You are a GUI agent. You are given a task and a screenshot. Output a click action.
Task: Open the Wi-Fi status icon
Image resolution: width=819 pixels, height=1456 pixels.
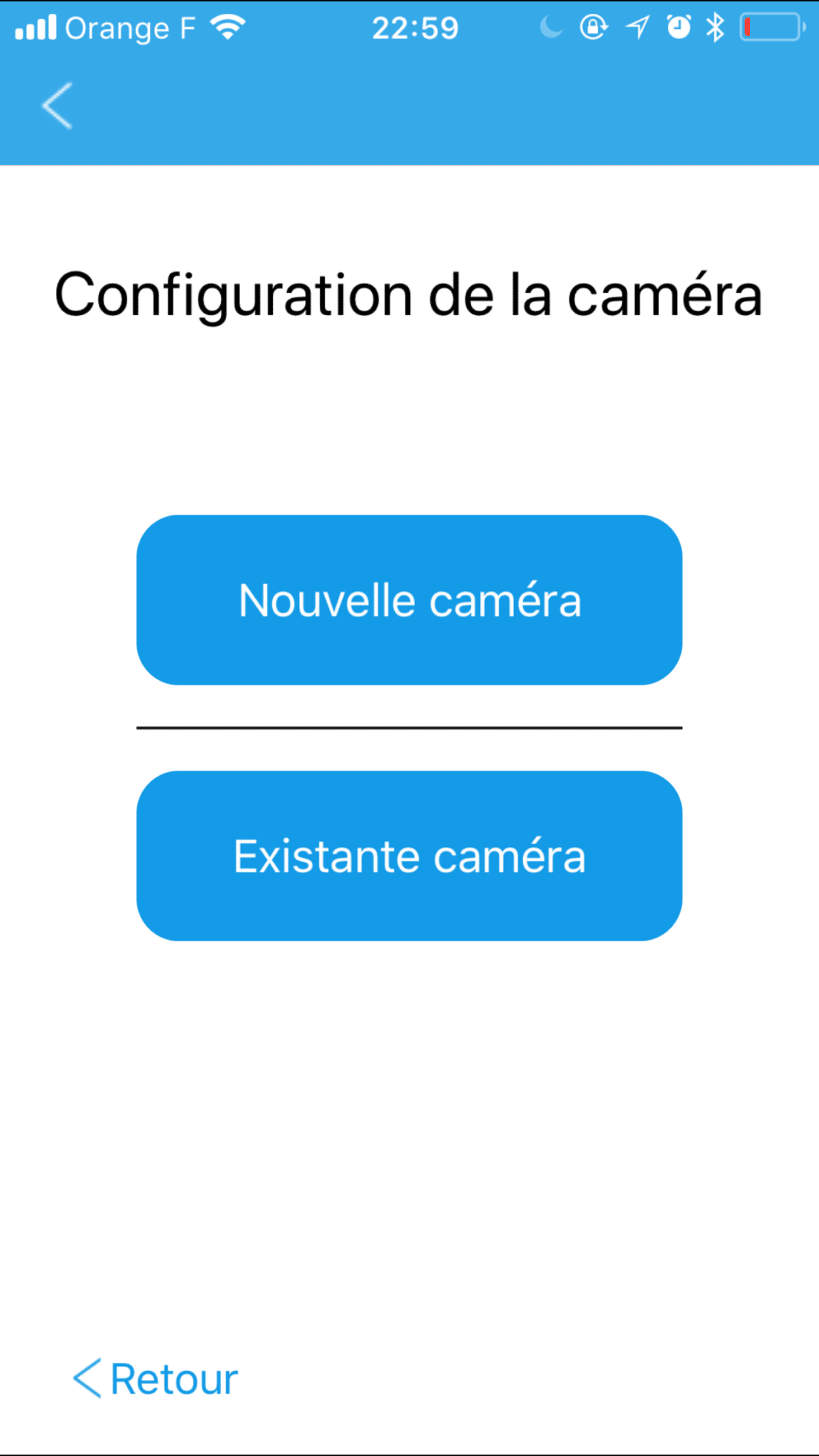(x=226, y=28)
